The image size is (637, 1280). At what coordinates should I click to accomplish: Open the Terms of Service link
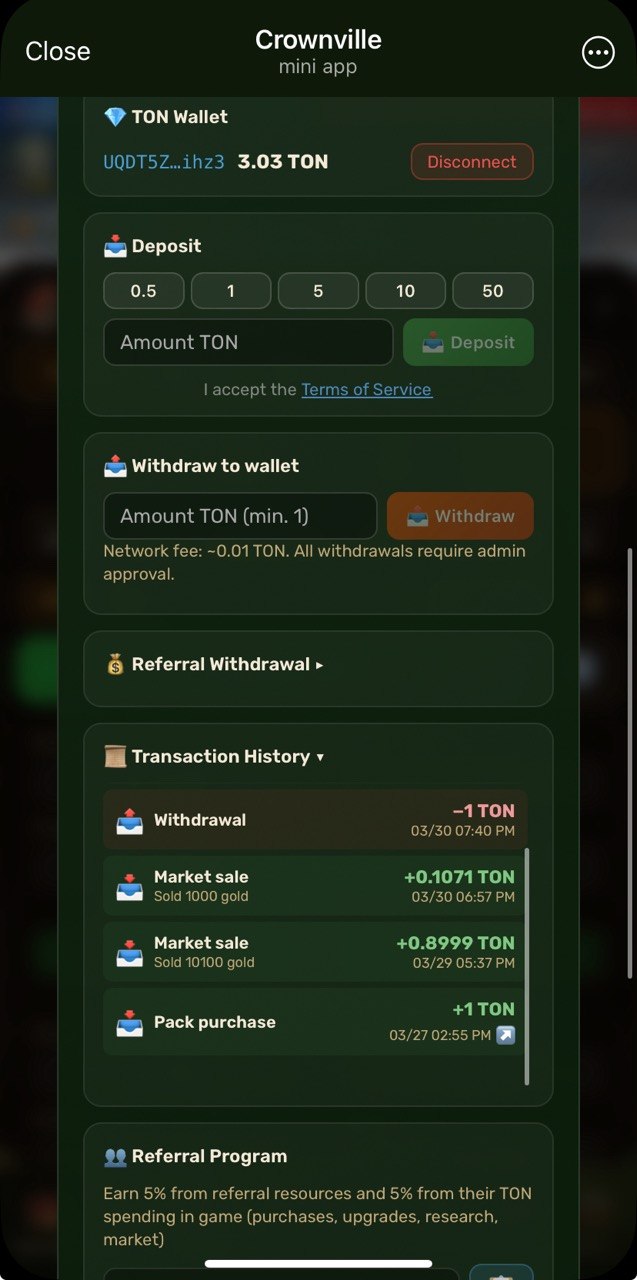pos(367,390)
